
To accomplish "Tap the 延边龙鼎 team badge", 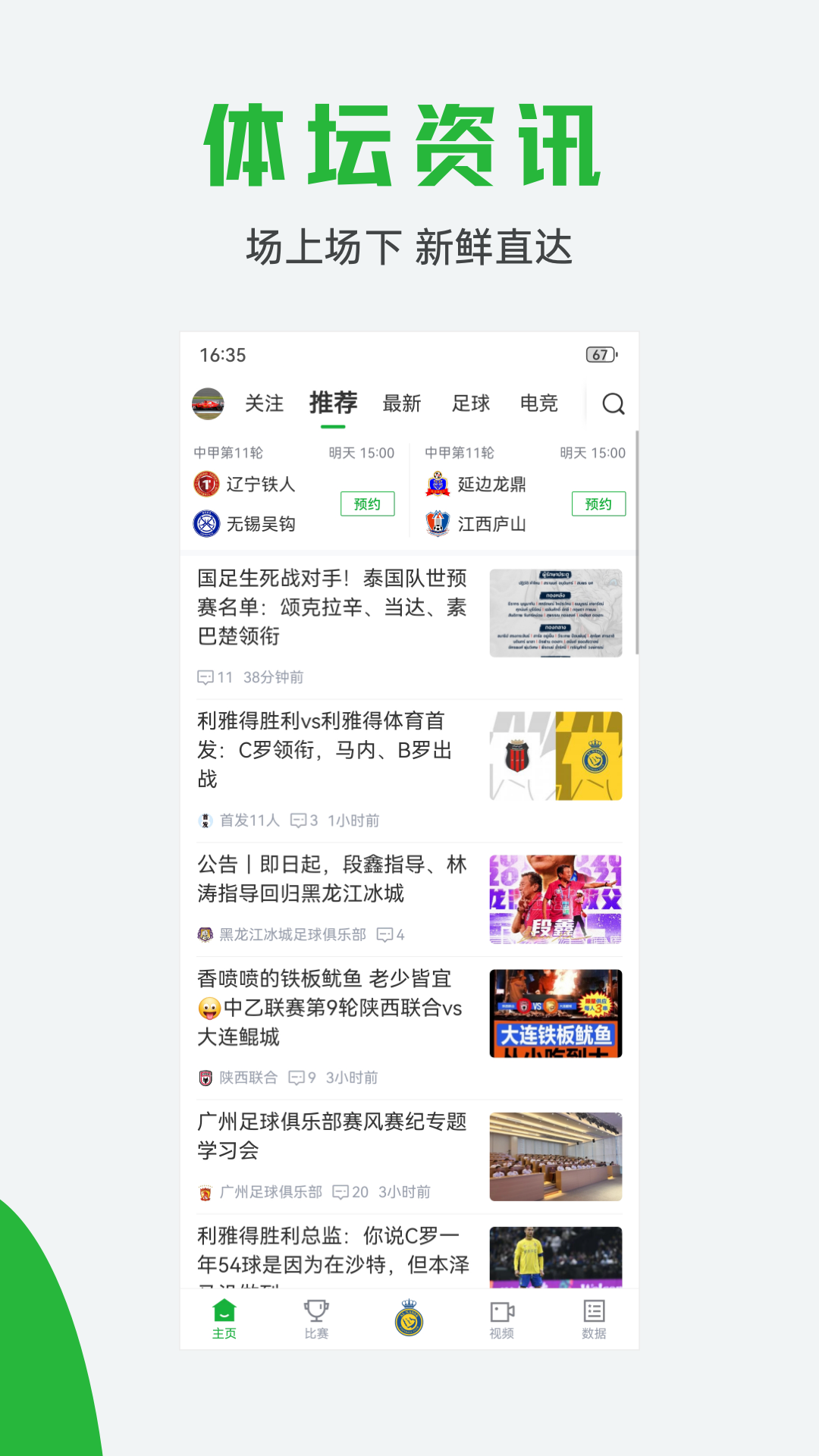I will [438, 483].
